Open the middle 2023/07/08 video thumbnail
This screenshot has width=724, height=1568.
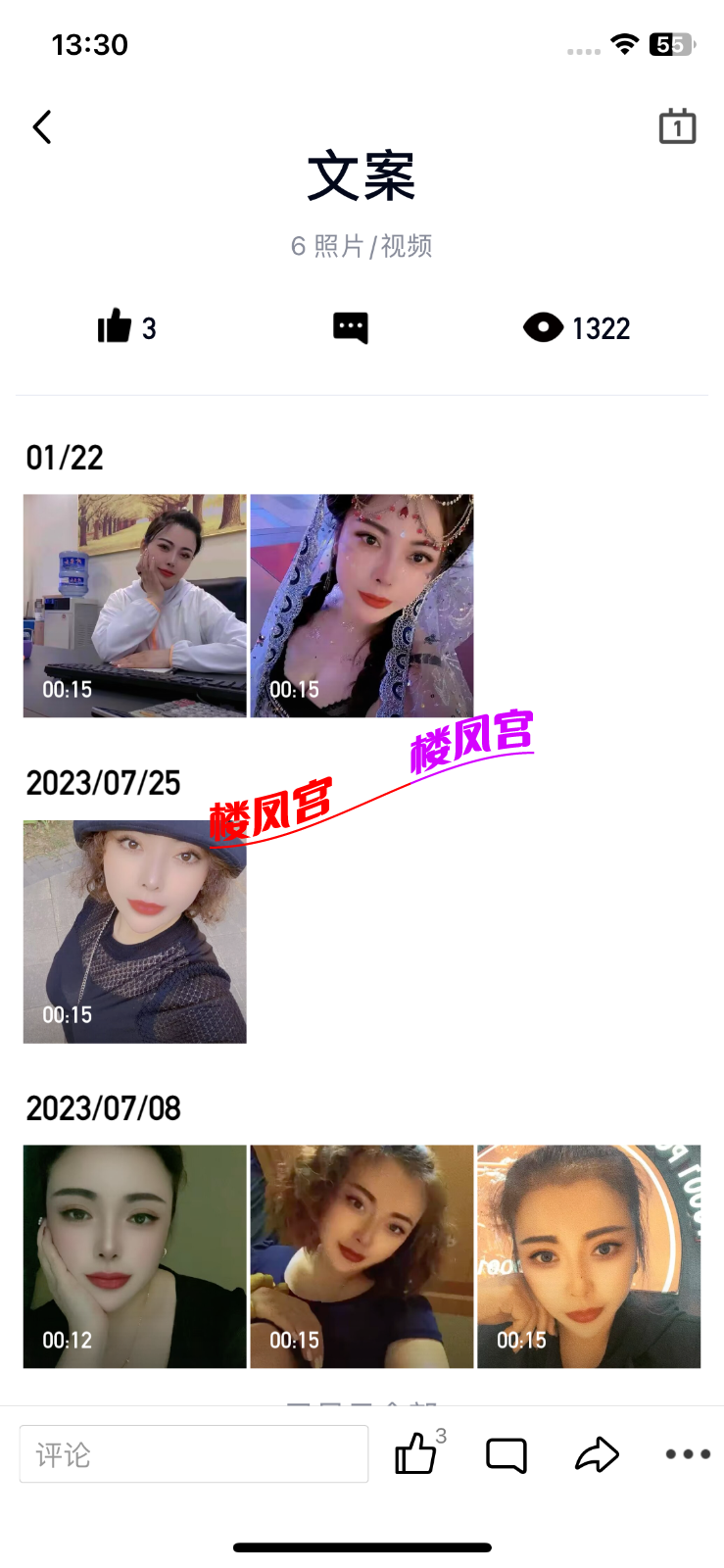coord(362,1256)
